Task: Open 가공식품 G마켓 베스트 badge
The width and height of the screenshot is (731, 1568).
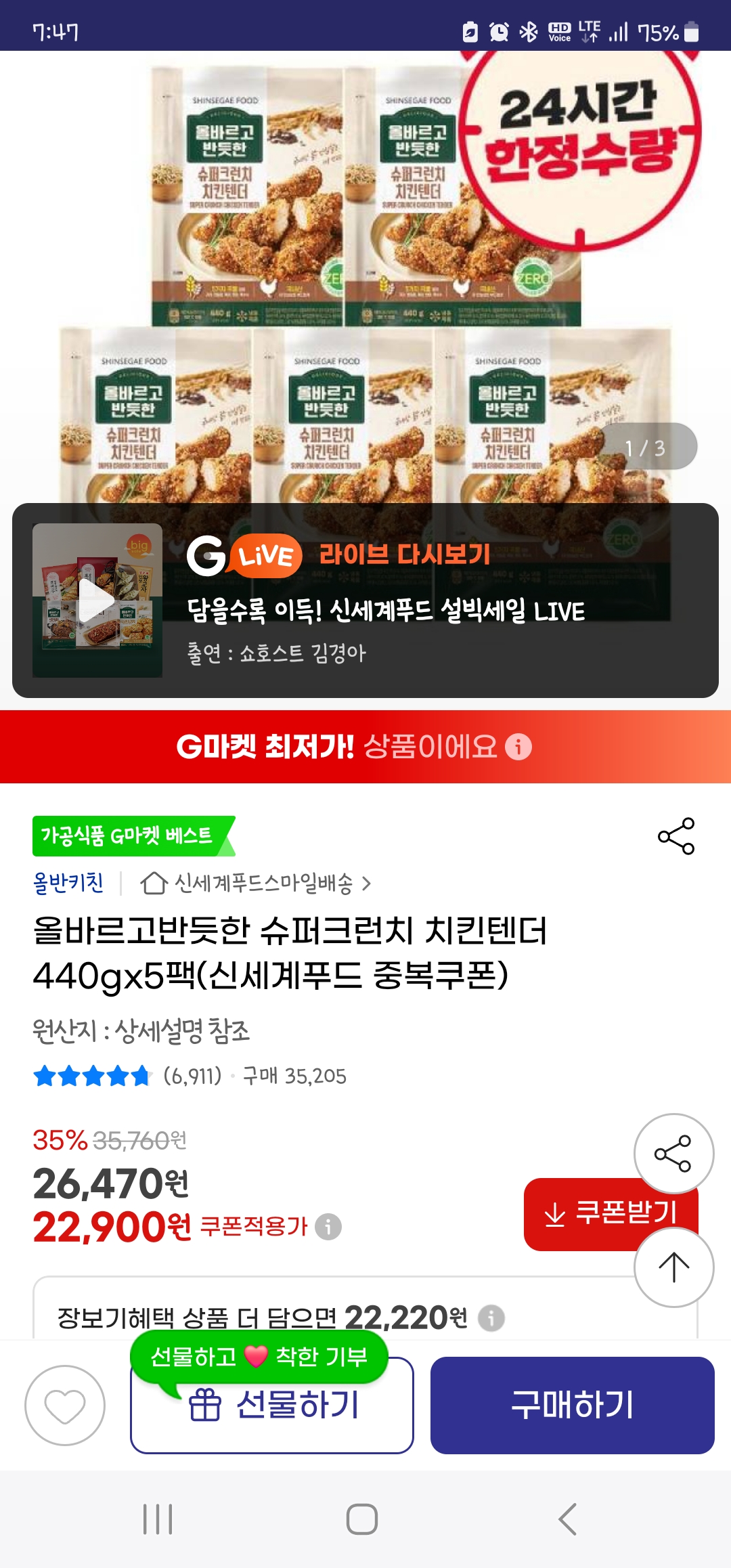Action: [129, 836]
